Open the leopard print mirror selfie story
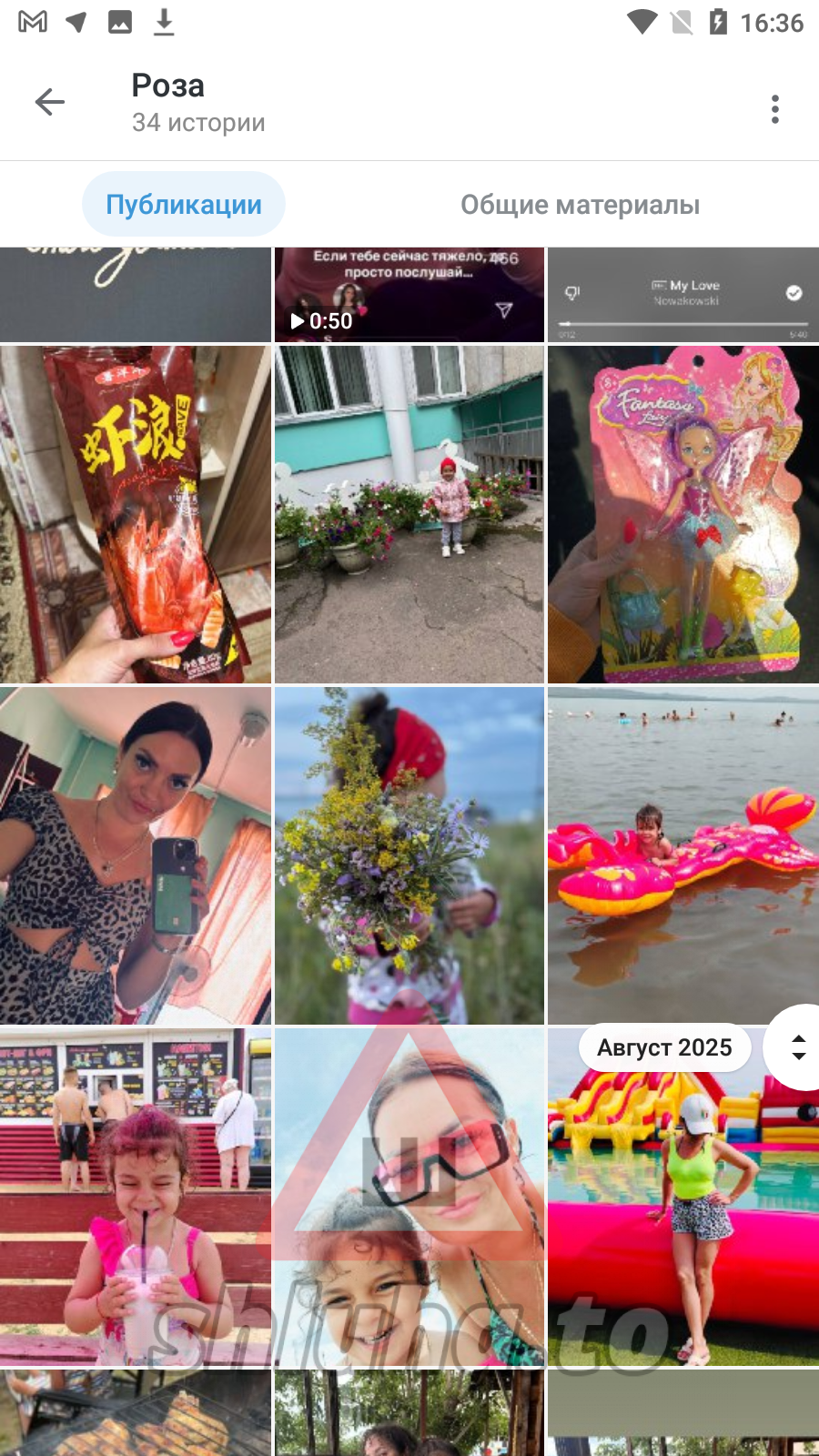This screenshot has width=819, height=1456. pos(136,855)
